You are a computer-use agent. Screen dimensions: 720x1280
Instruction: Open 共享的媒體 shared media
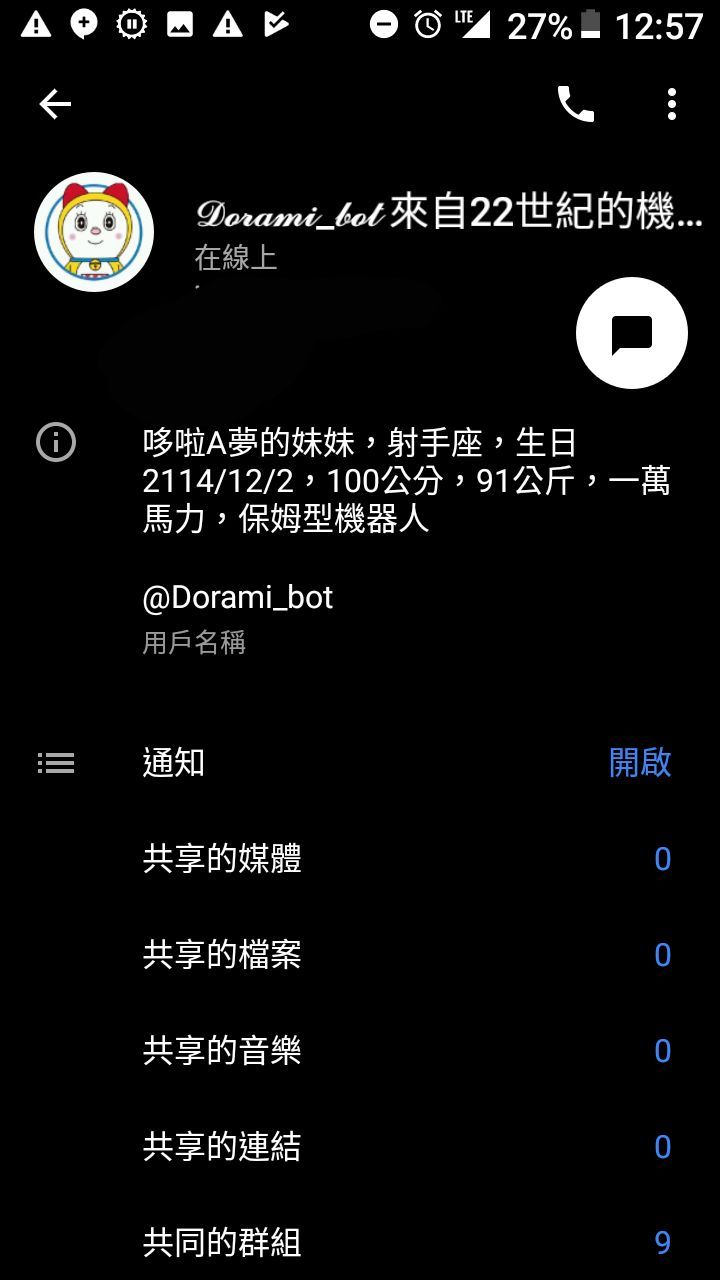360,859
